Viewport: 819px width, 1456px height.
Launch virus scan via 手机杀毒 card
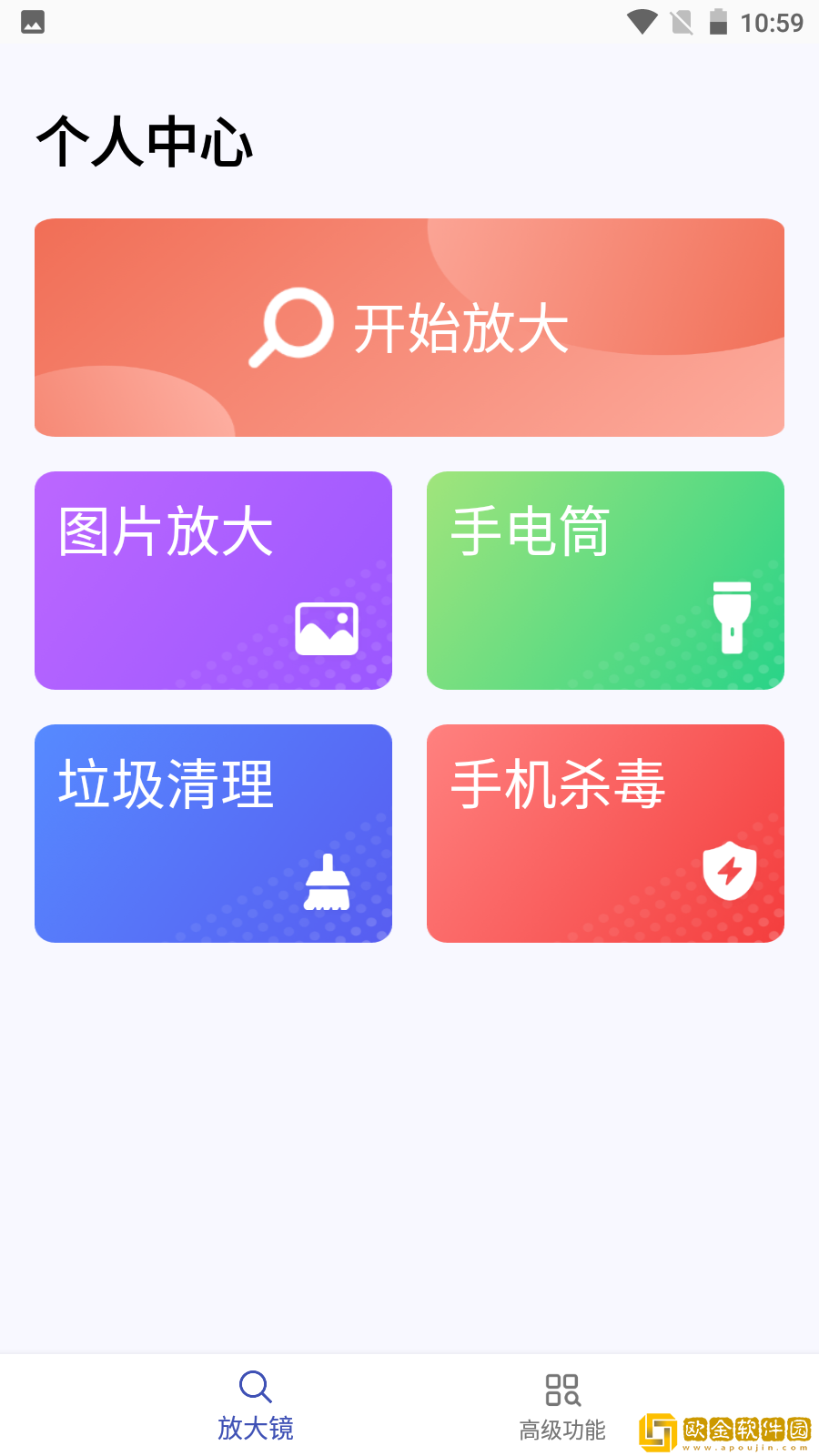[605, 833]
